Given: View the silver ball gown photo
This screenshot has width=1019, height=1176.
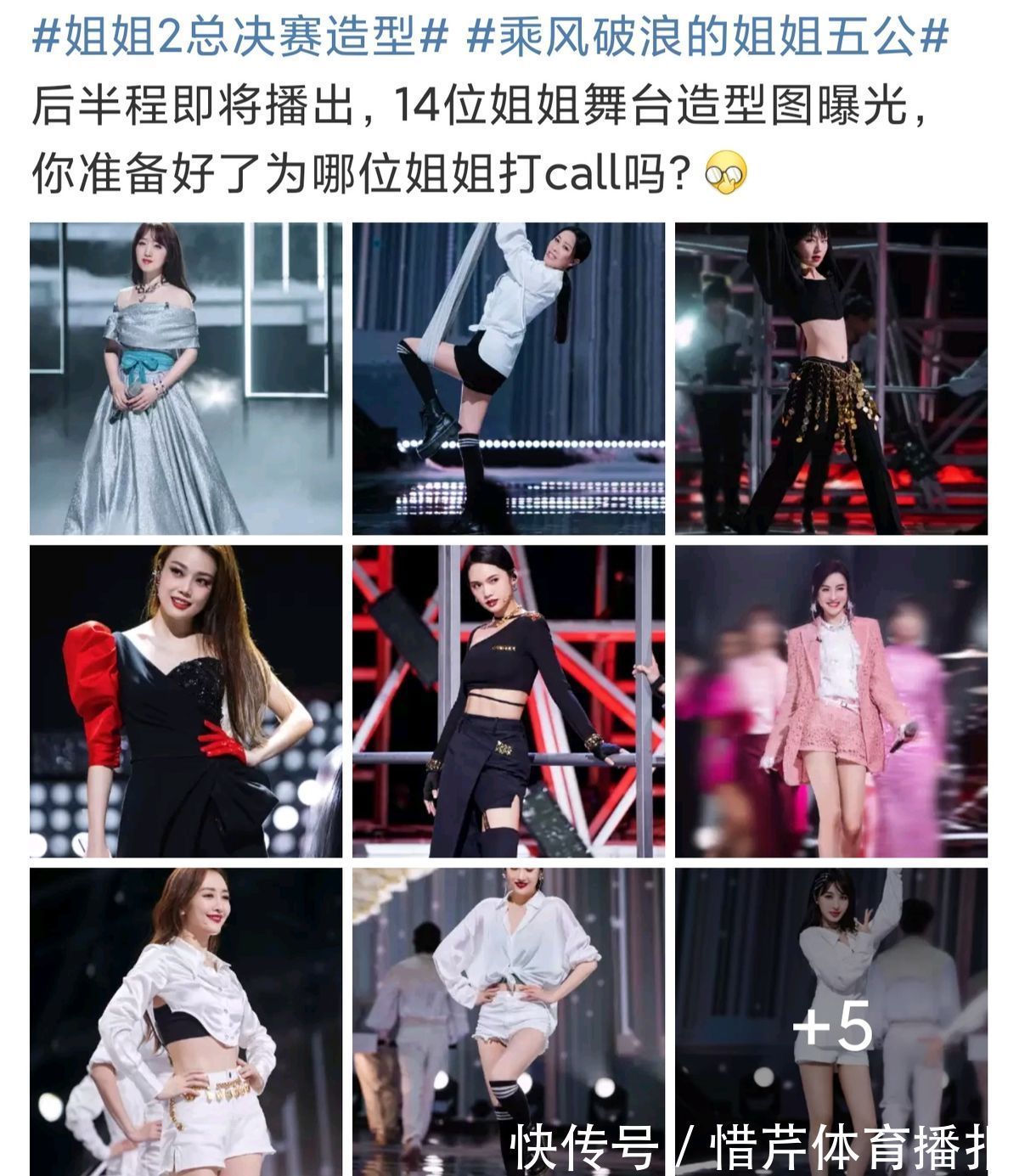Looking at the screenshot, I should tap(186, 379).
